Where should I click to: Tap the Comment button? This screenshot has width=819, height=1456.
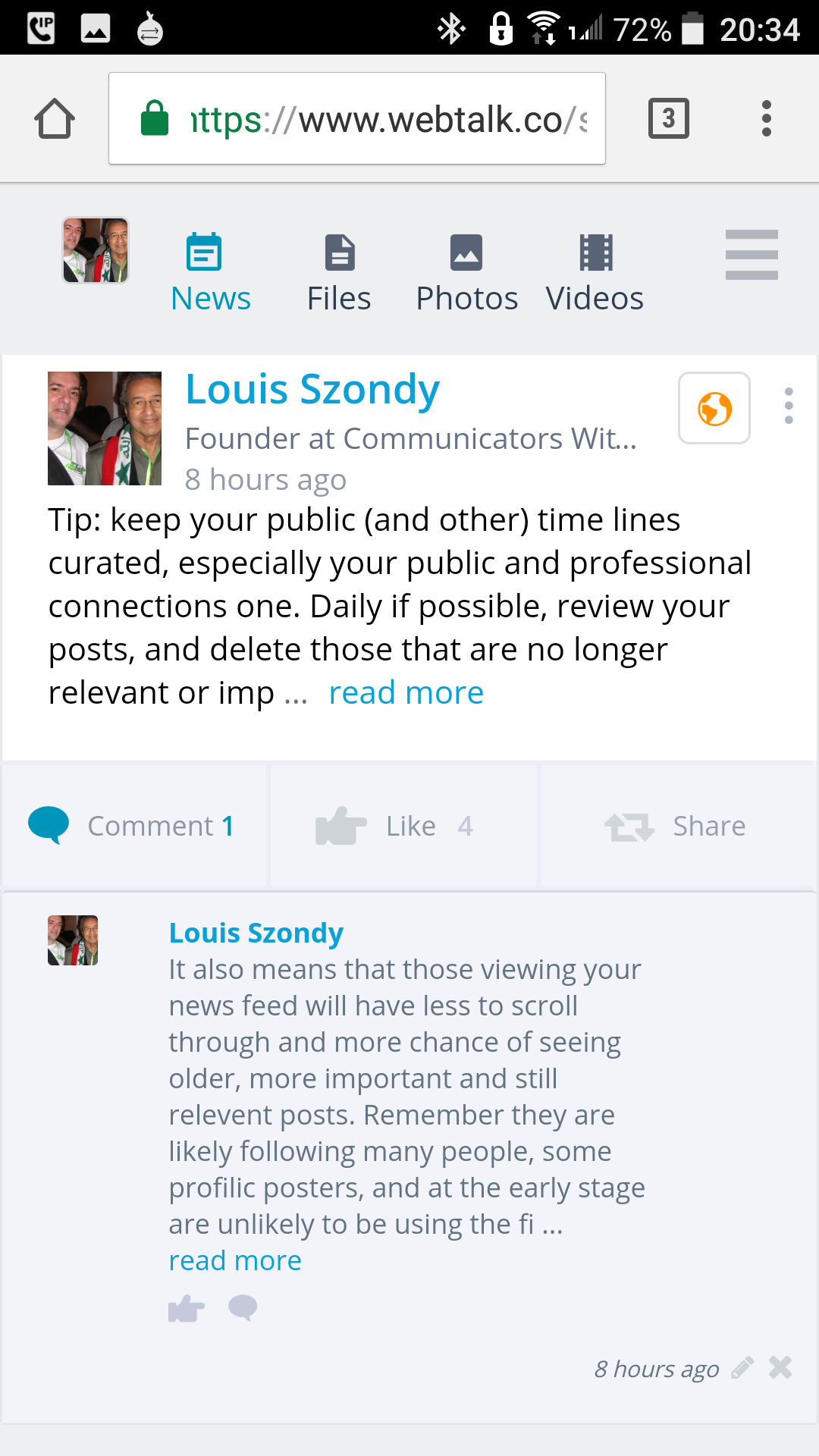[x=133, y=826]
